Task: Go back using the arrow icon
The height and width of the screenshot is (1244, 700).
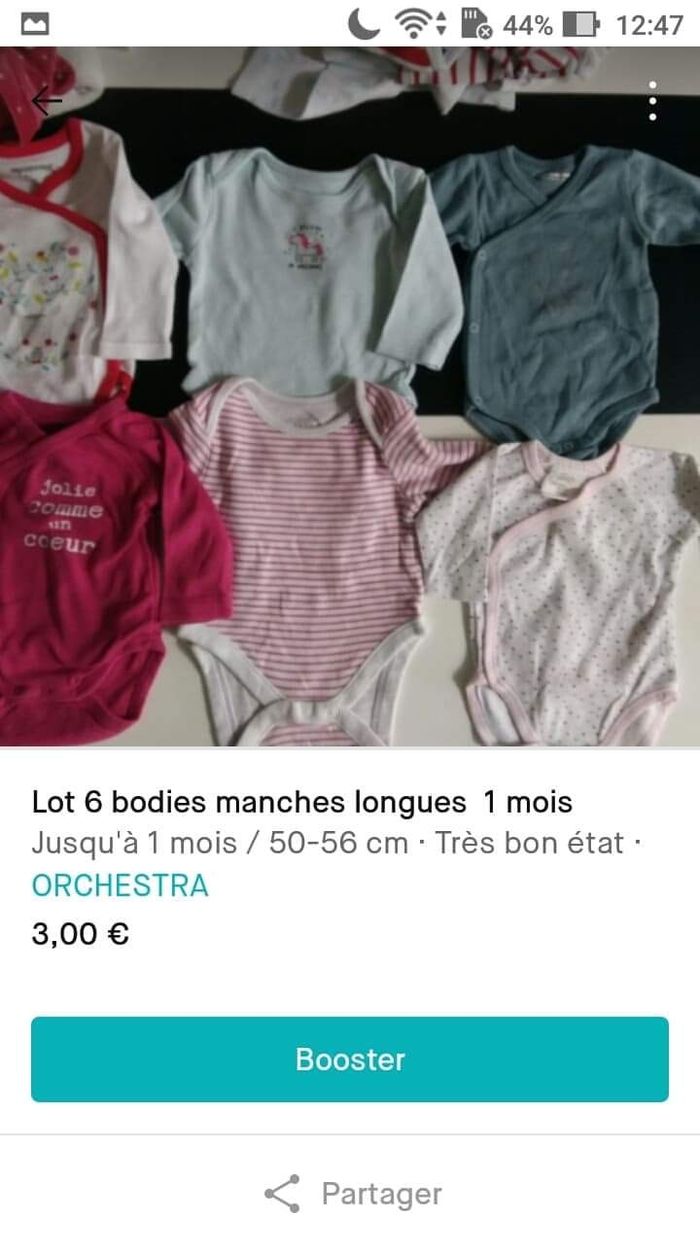Action: pyautogui.click(x=46, y=101)
